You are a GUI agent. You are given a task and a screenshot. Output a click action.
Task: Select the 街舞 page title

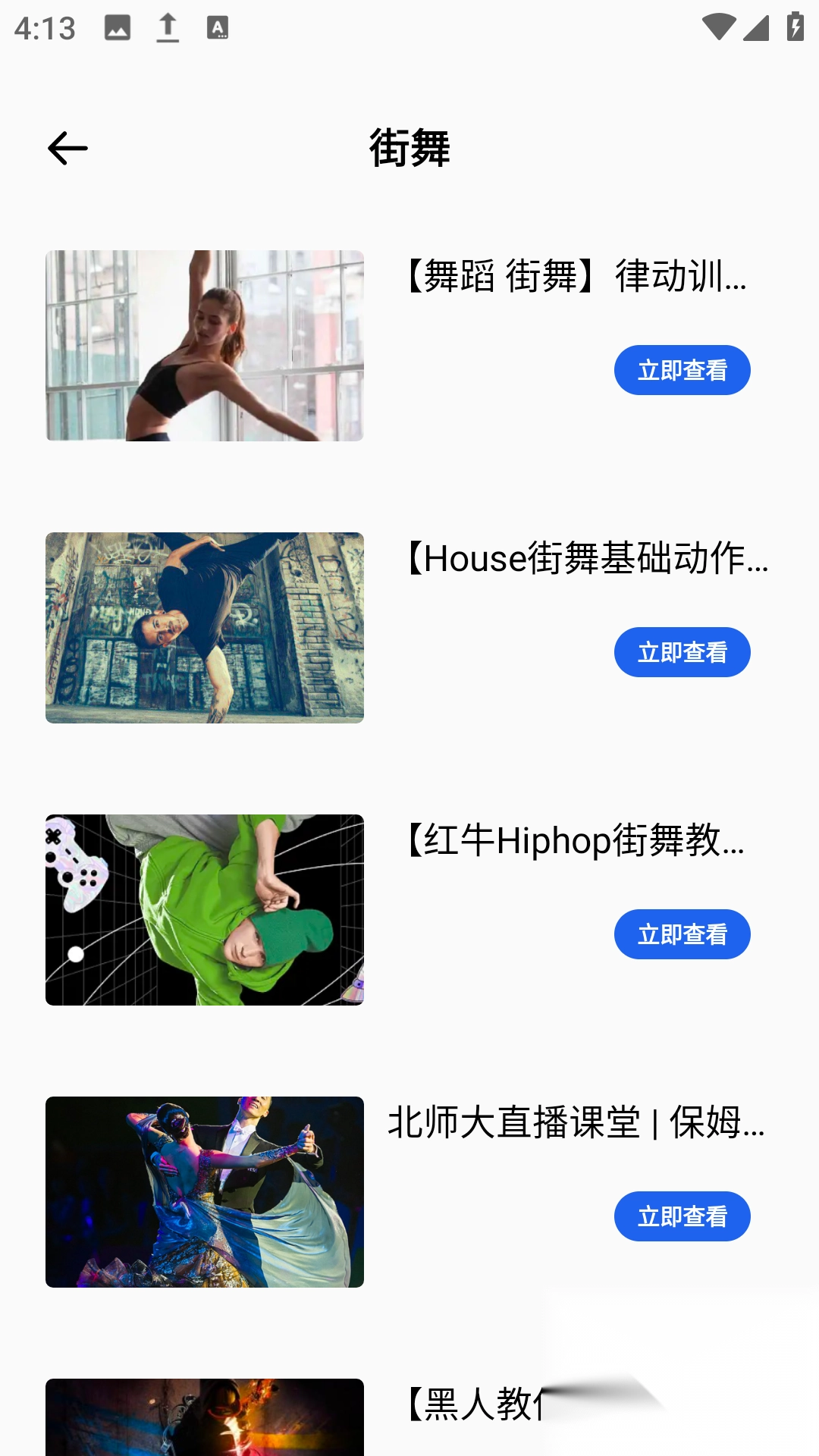pyautogui.click(x=409, y=149)
